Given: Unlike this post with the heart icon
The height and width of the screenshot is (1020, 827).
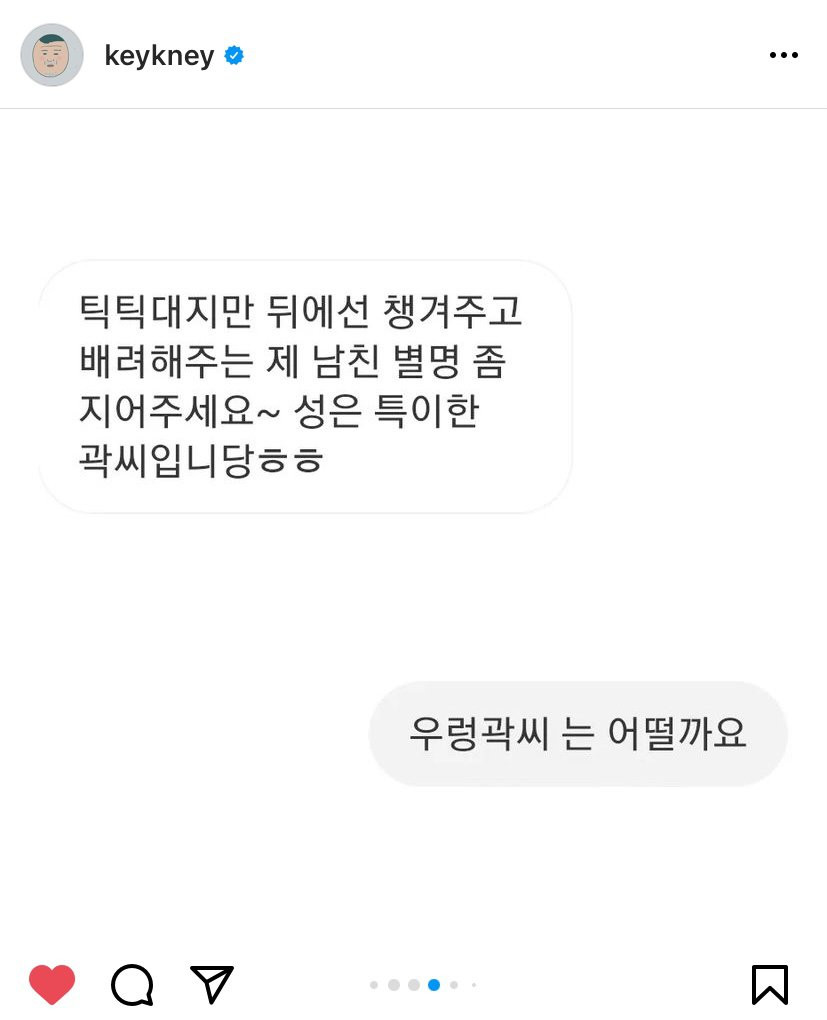Looking at the screenshot, I should tap(52, 984).
